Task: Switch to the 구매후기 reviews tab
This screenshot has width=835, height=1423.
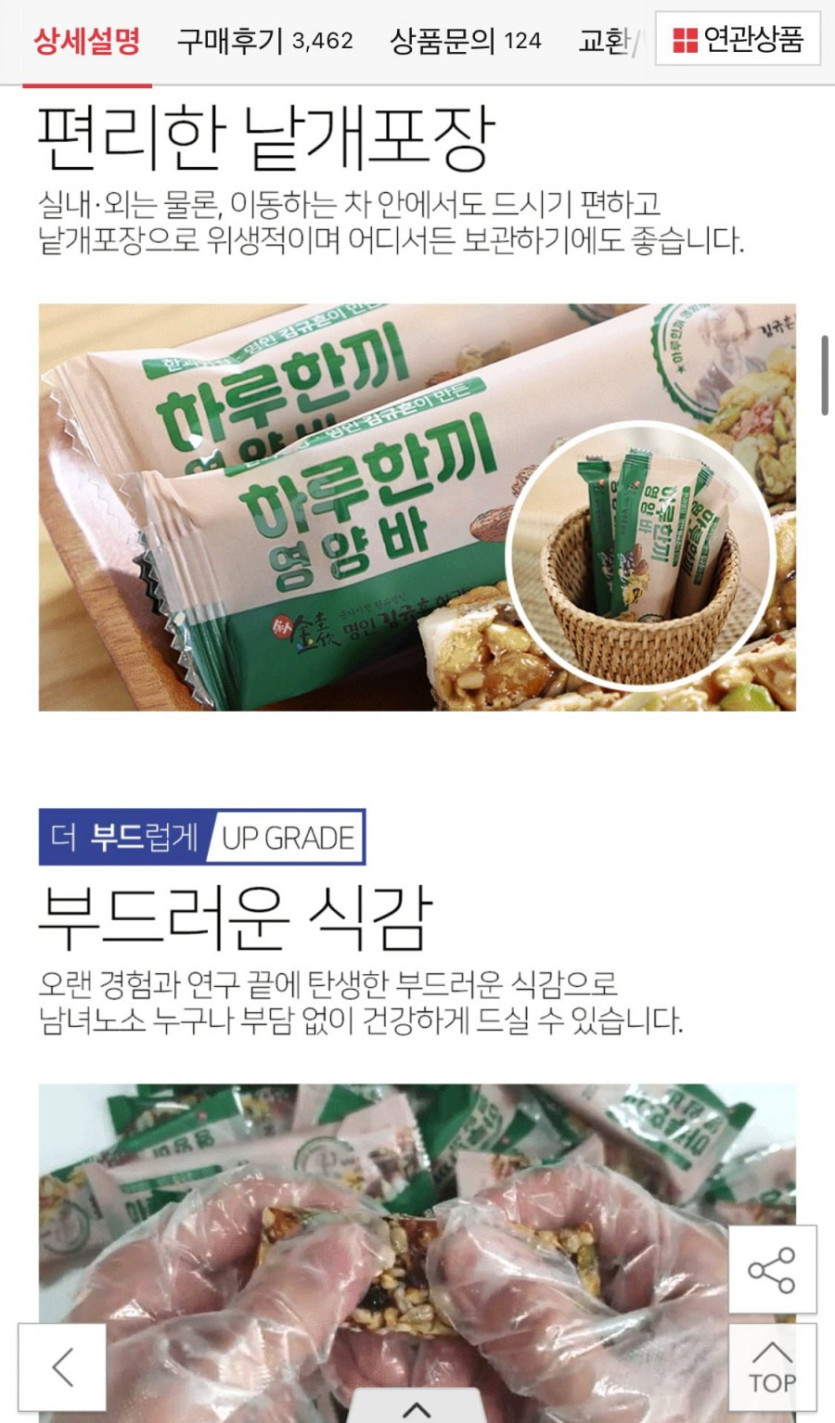Action: click(265, 42)
